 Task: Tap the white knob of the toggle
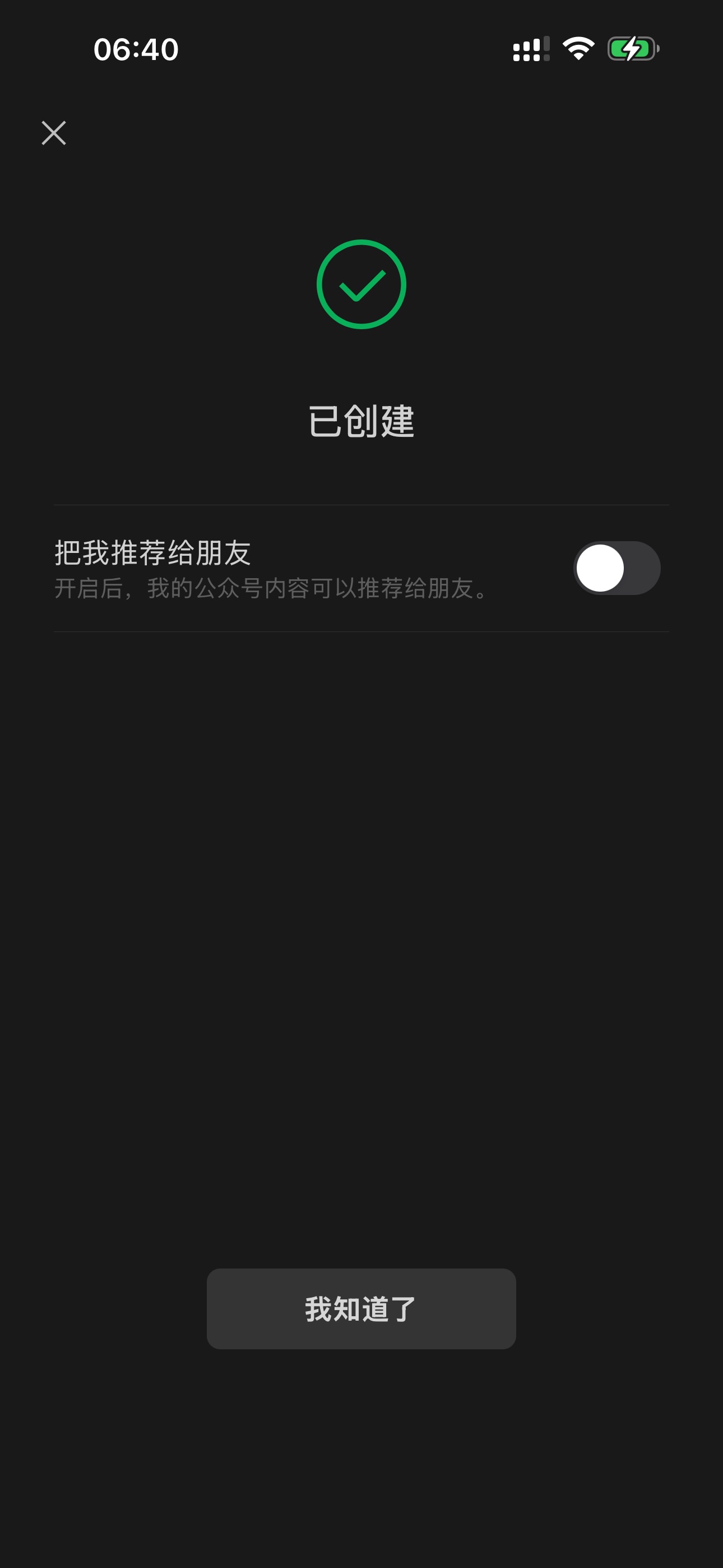[x=600, y=568]
